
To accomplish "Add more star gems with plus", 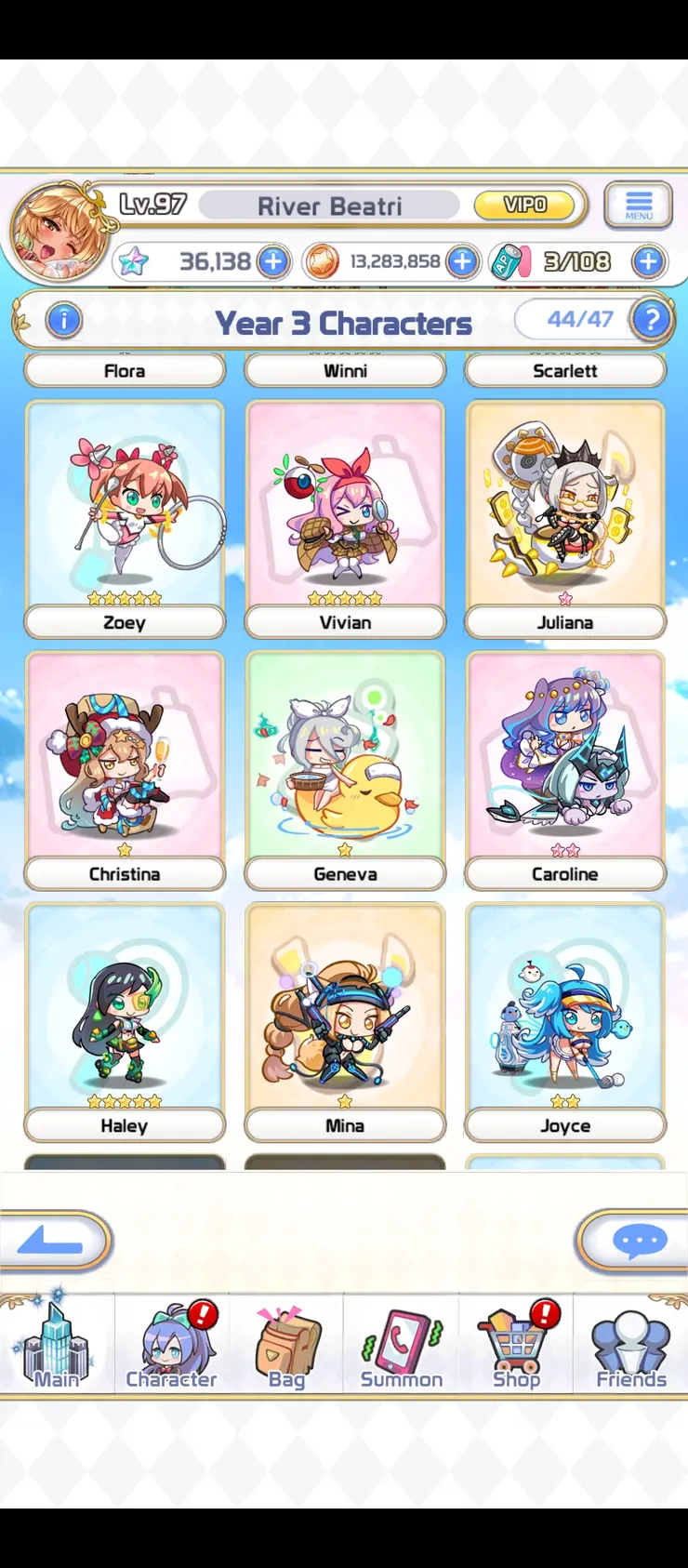I will [x=272, y=262].
